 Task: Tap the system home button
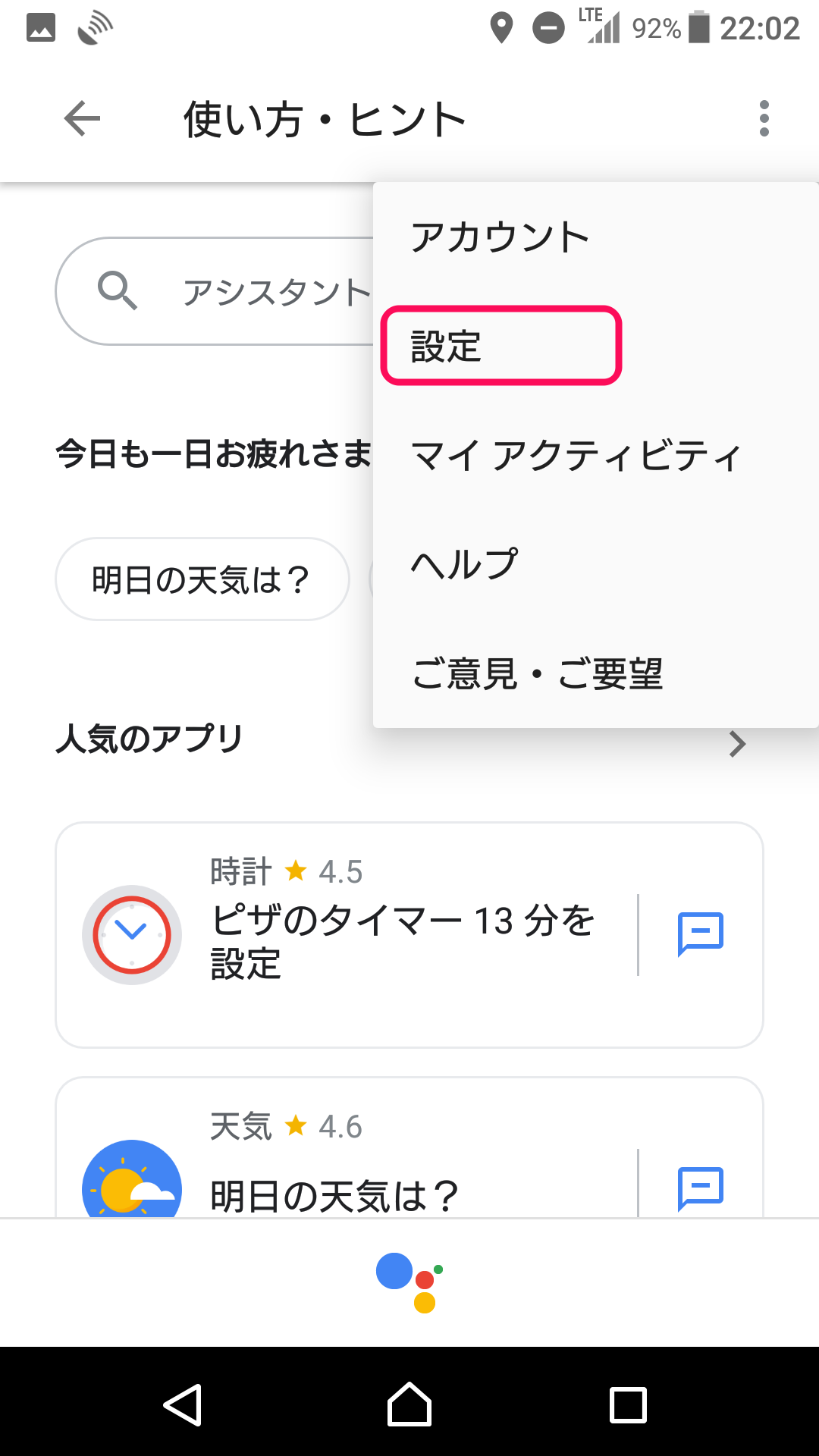(409, 1404)
